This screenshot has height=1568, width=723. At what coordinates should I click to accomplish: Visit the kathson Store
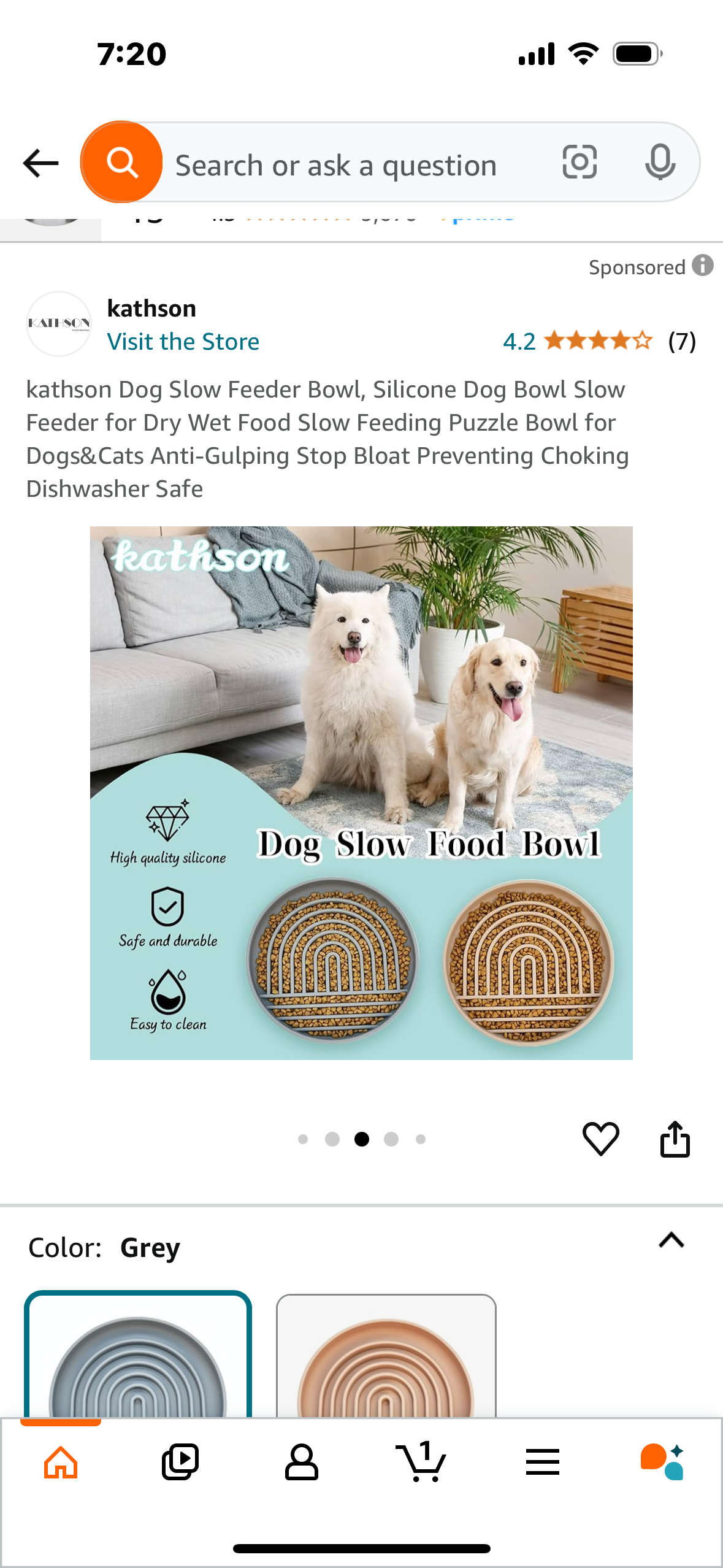click(x=183, y=342)
